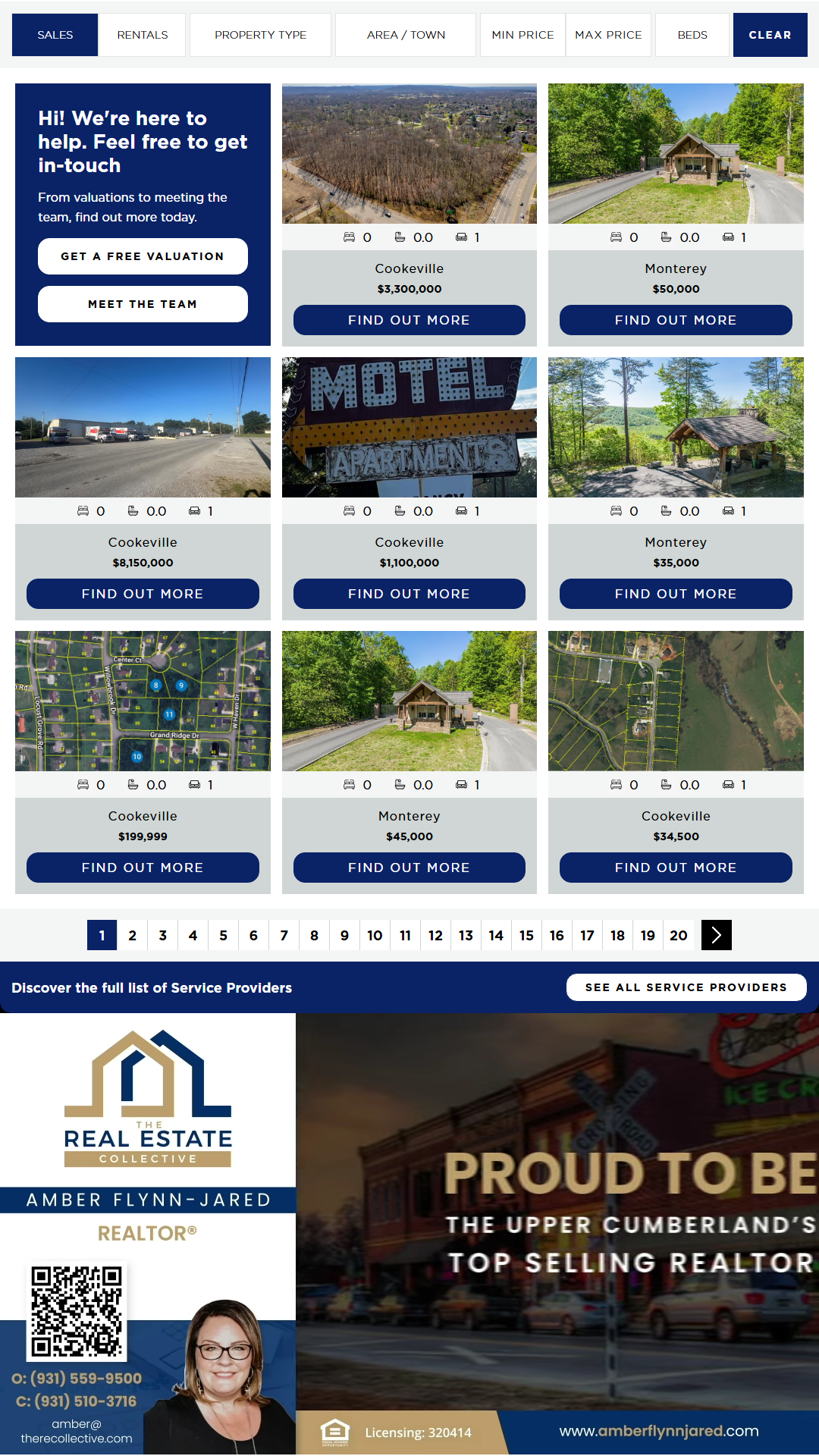Find out more on $50,000 Monterey listing

pos(675,320)
